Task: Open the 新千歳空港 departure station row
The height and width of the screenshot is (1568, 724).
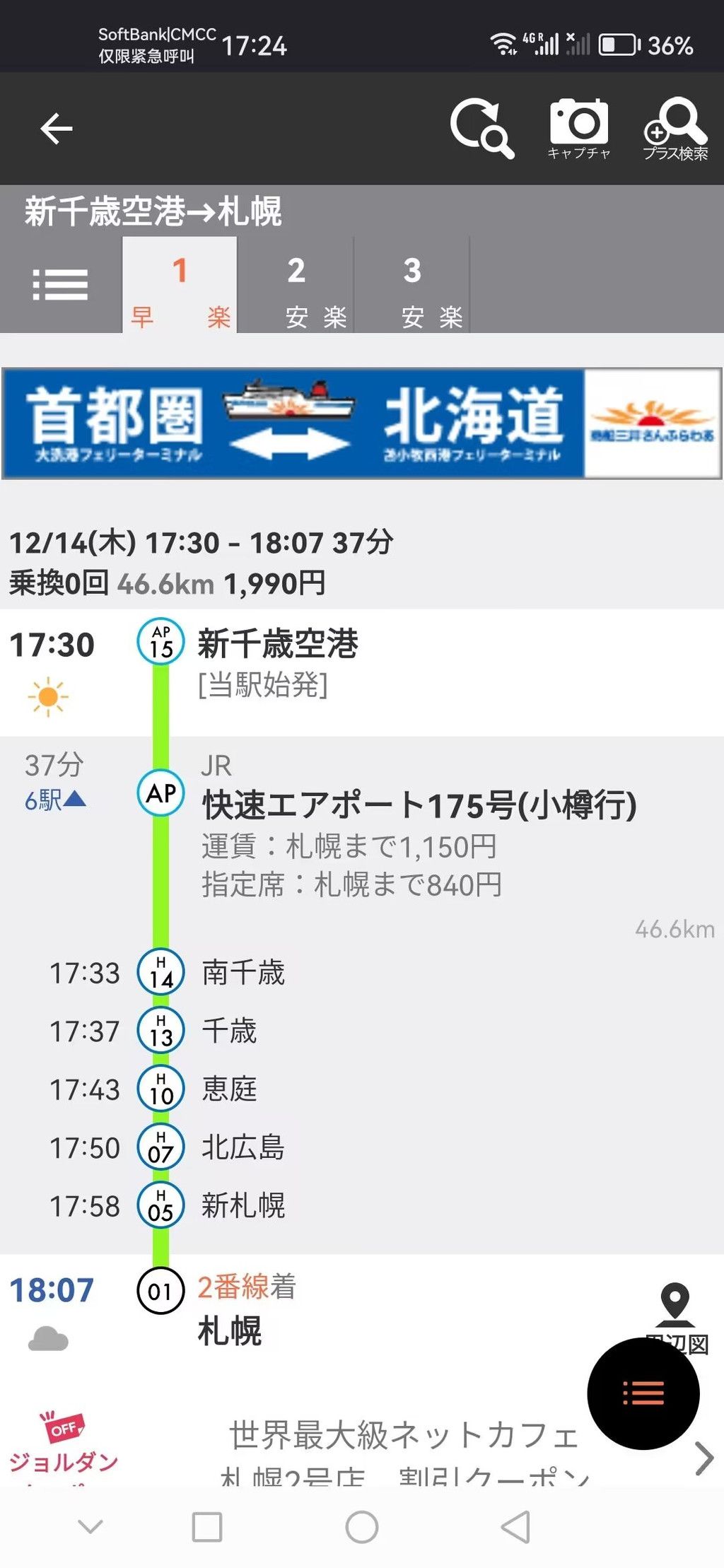Action: point(362,672)
